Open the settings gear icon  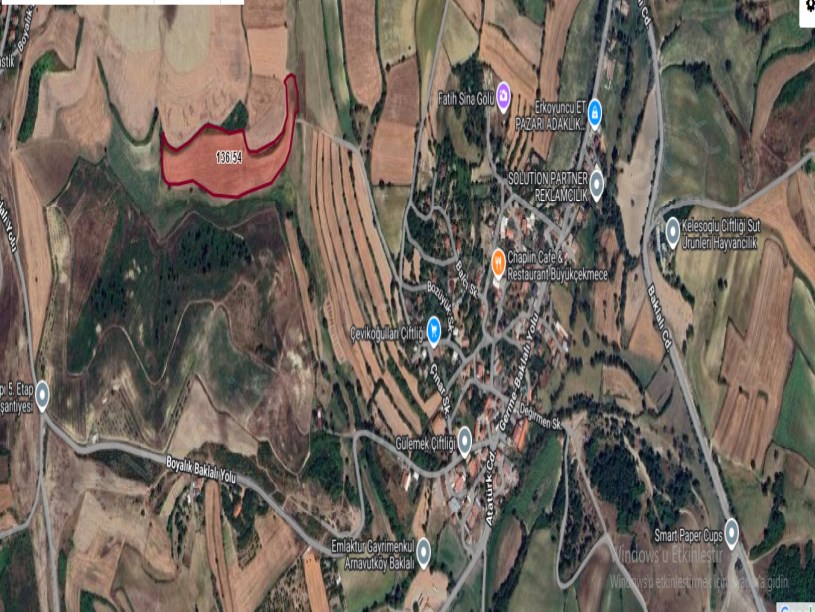[807, 5]
